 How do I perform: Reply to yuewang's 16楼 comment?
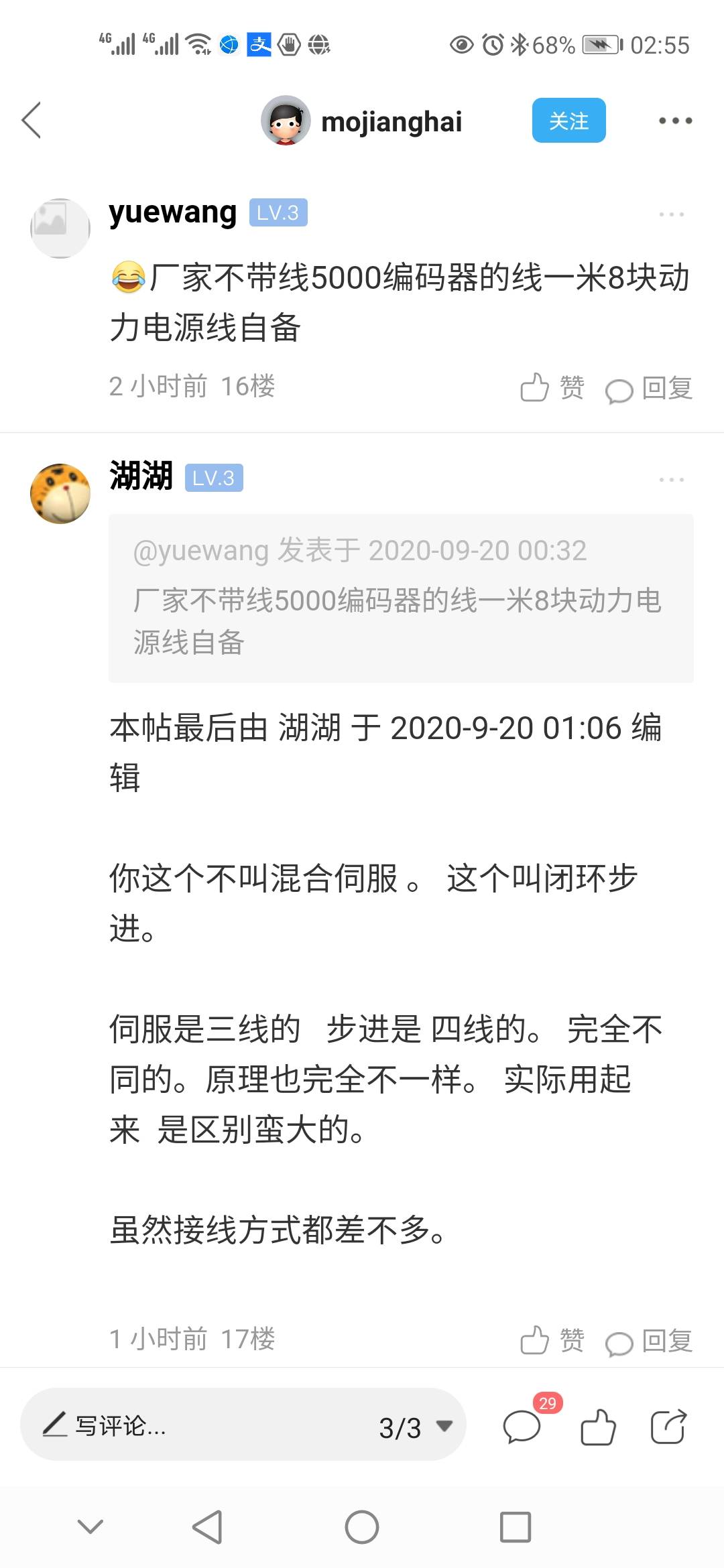tap(649, 389)
